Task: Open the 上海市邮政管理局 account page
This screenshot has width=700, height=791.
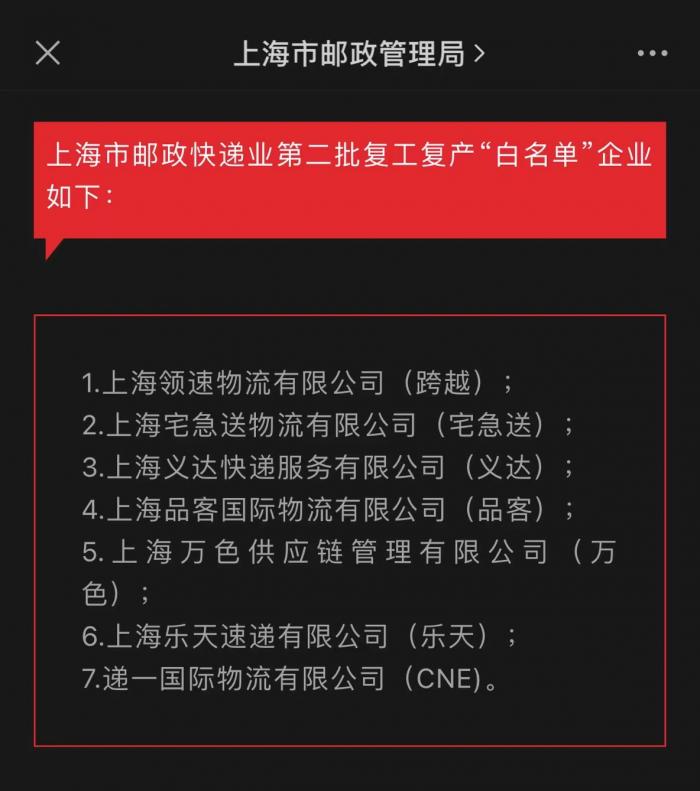Action: [x=358, y=53]
